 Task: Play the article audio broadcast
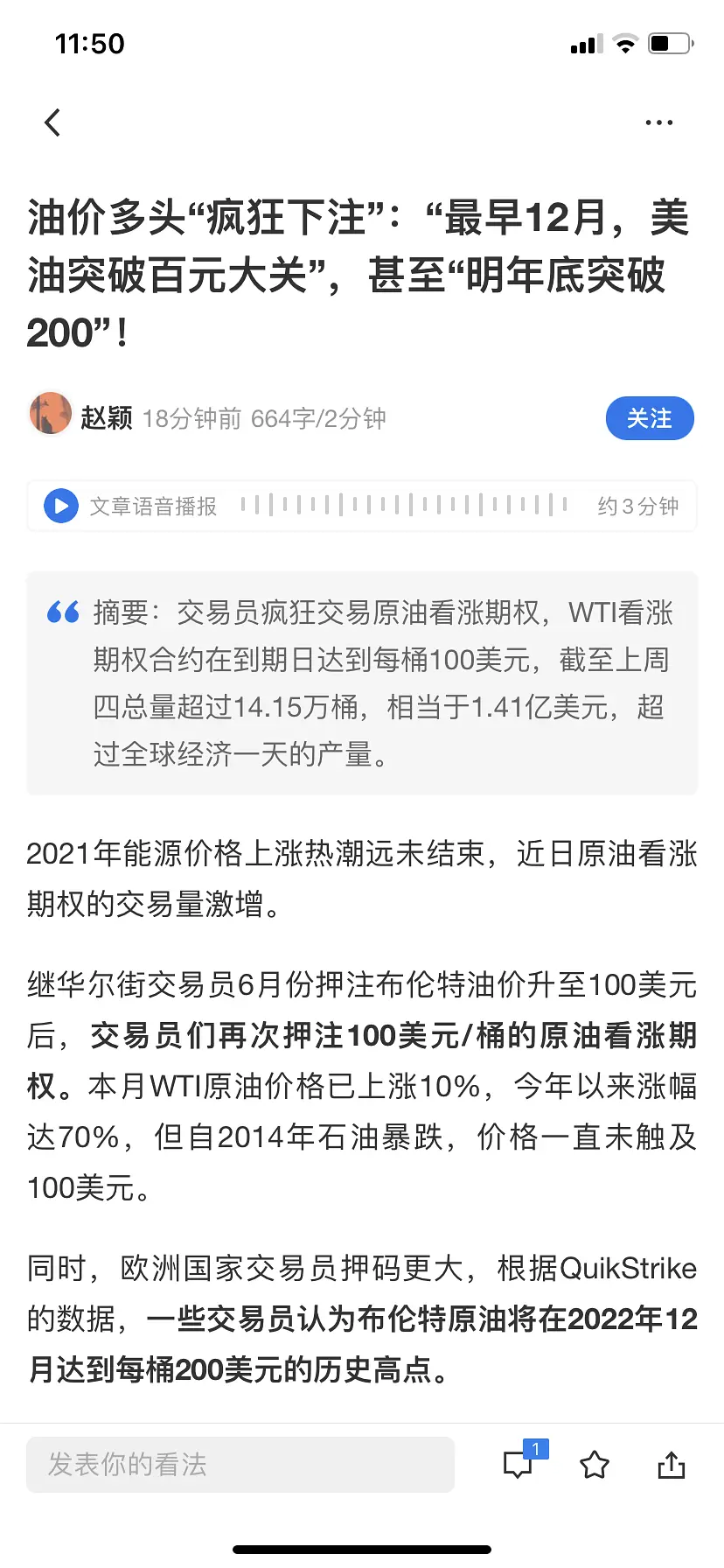click(61, 506)
